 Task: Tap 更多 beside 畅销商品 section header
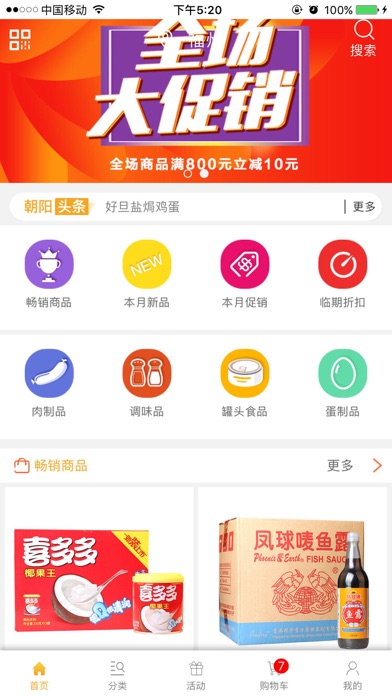tap(354, 466)
